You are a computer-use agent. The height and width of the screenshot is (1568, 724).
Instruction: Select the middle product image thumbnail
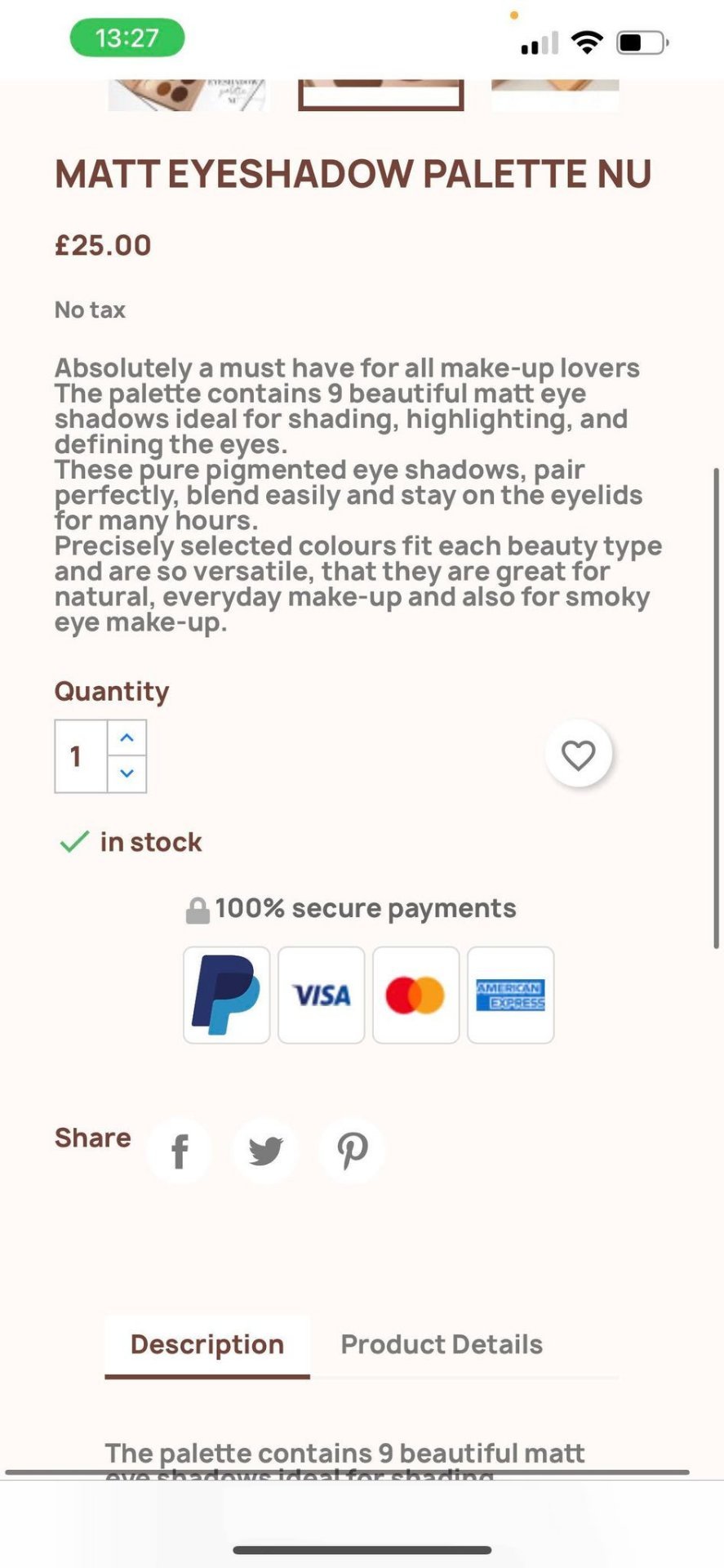(x=381, y=95)
